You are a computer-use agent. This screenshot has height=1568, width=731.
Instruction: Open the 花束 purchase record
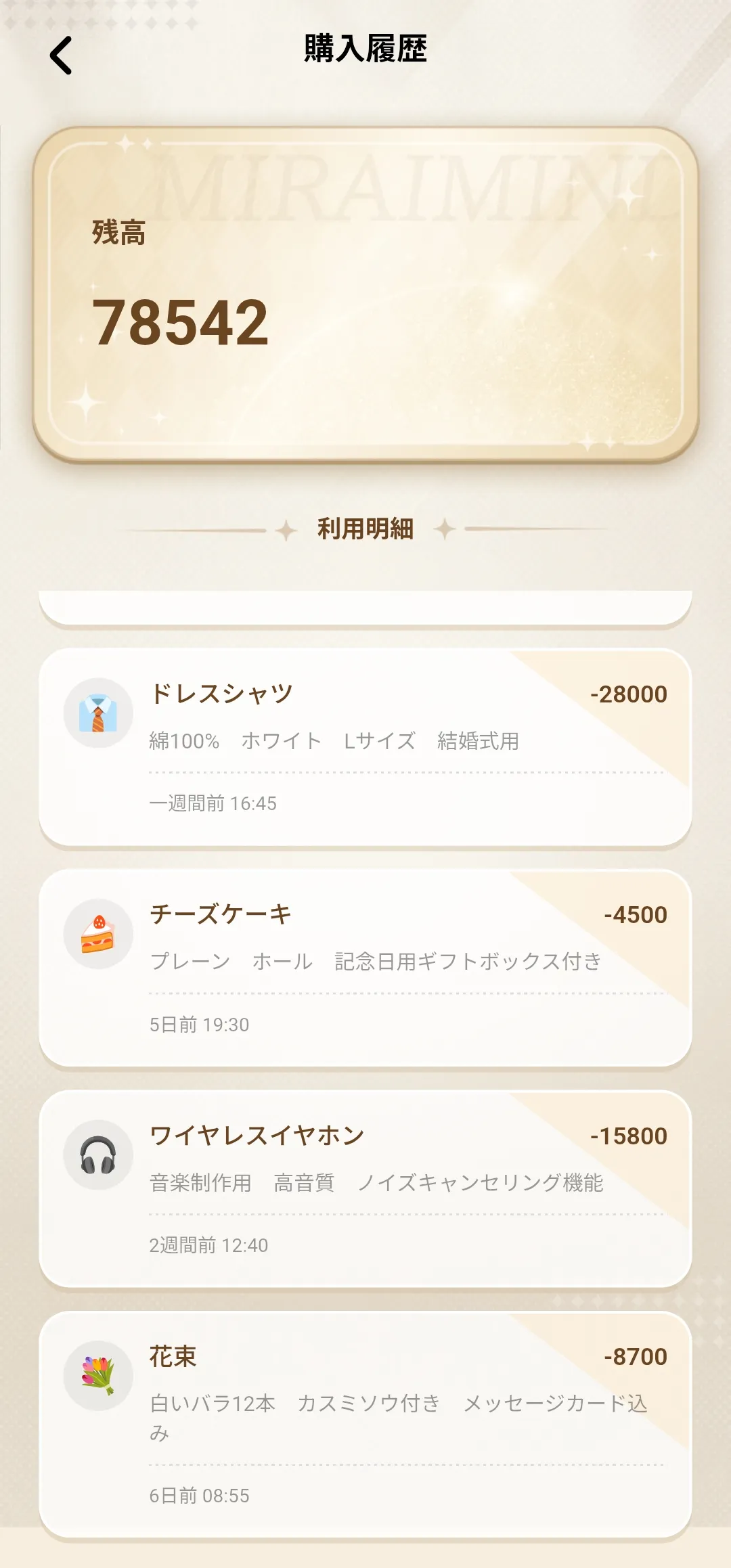(x=365, y=1423)
